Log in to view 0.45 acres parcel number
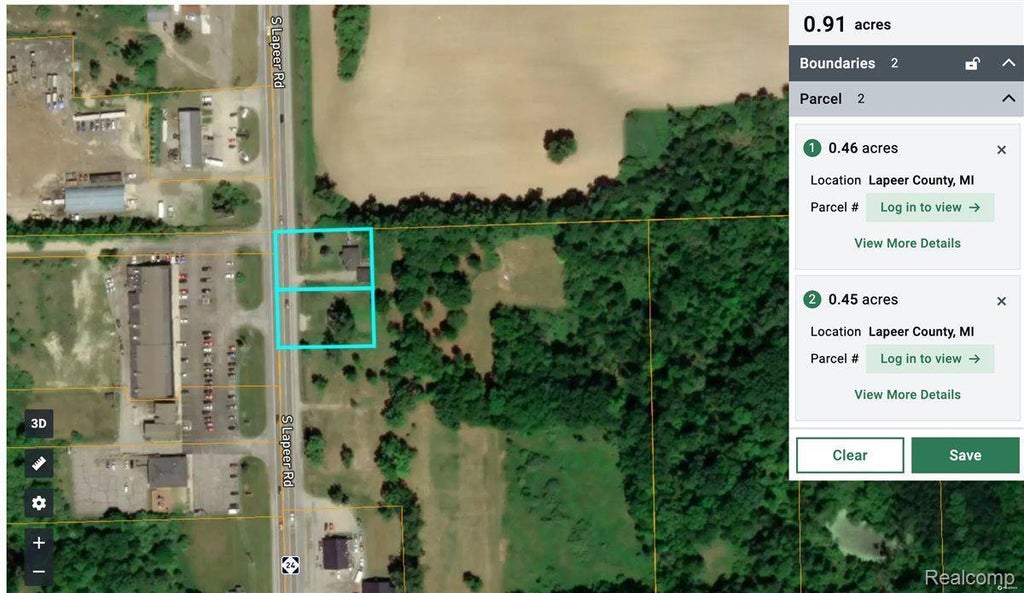1024x593 pixels. coord(929,359)
